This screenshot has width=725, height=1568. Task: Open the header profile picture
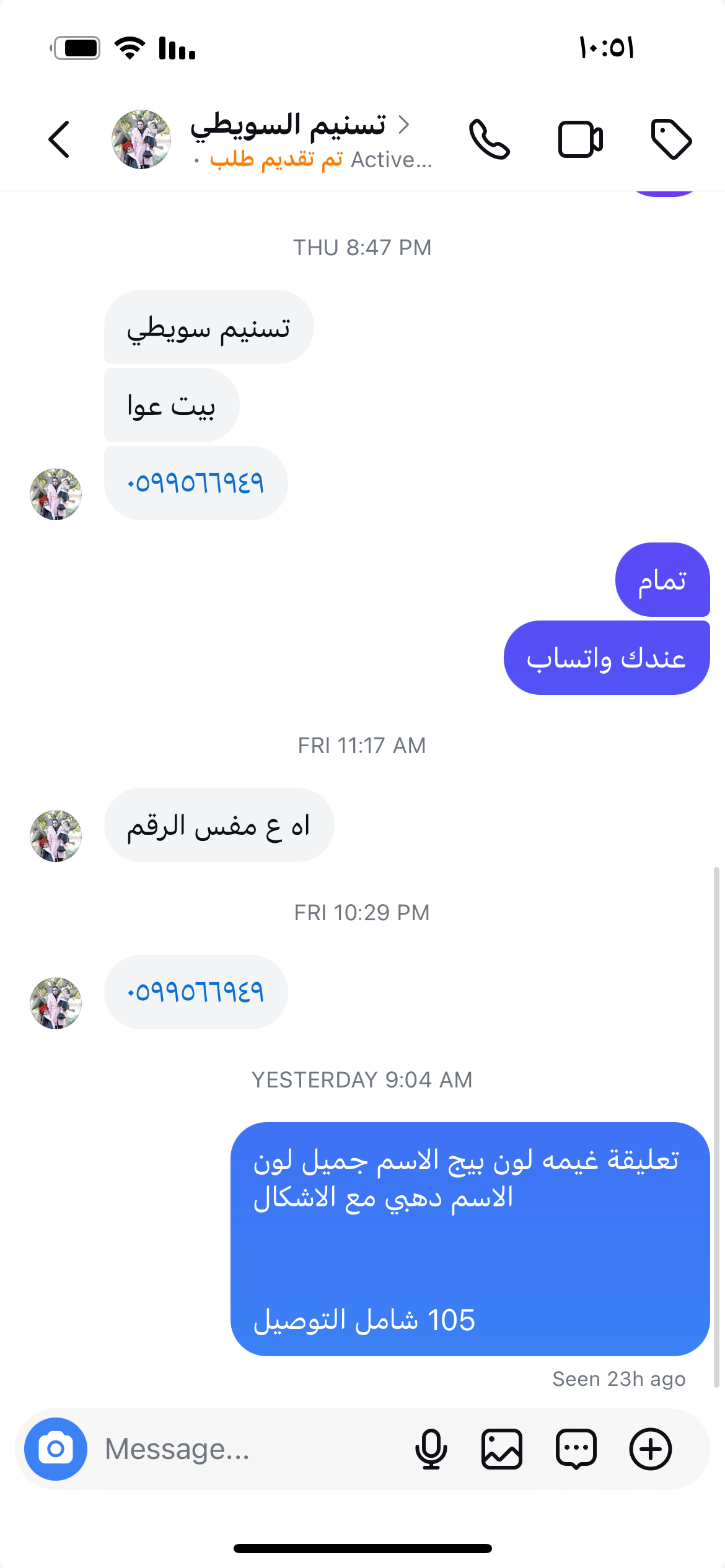[141, 139]
